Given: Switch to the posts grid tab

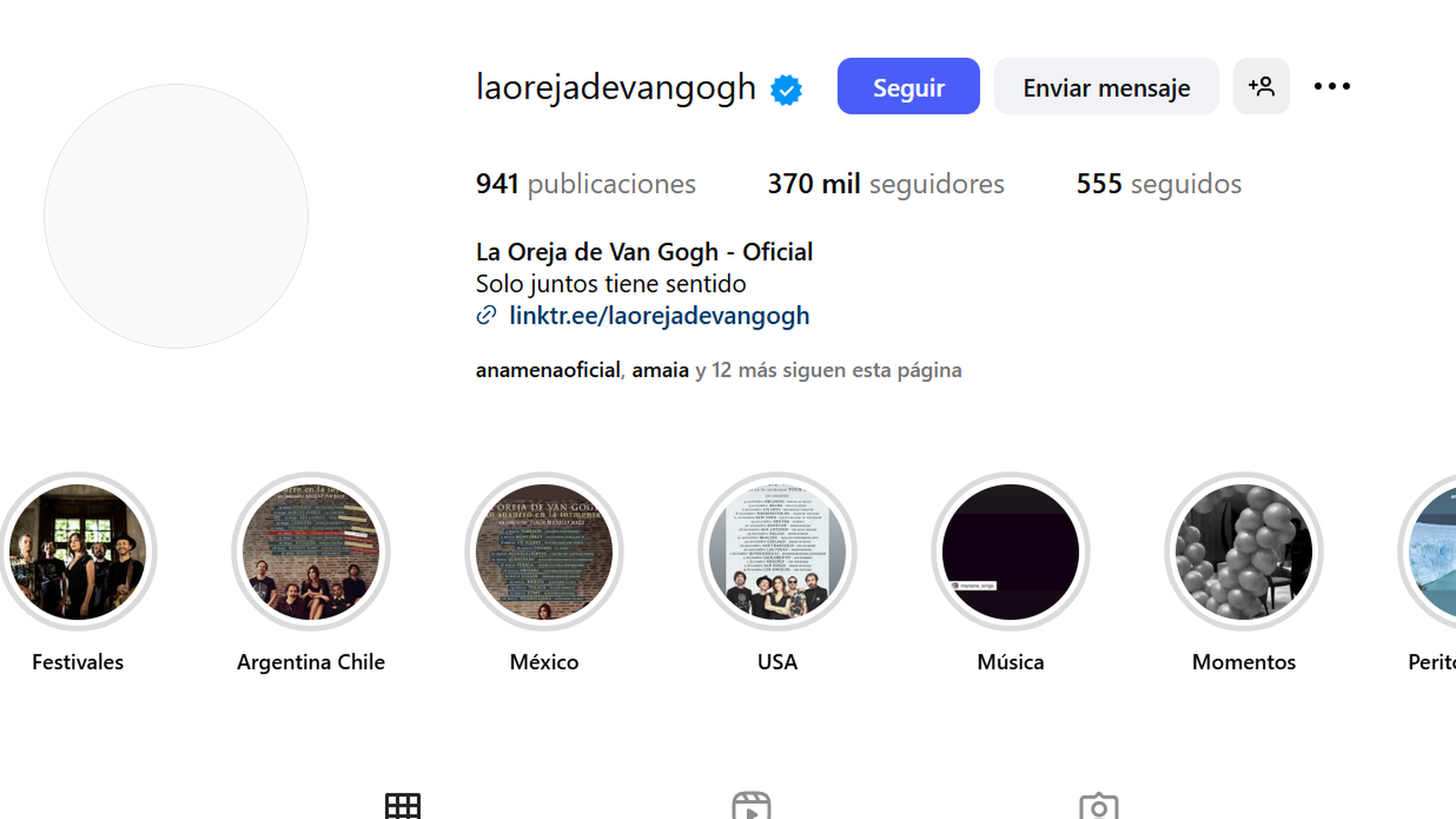Looking at the screenshot, I should point(403,805).
